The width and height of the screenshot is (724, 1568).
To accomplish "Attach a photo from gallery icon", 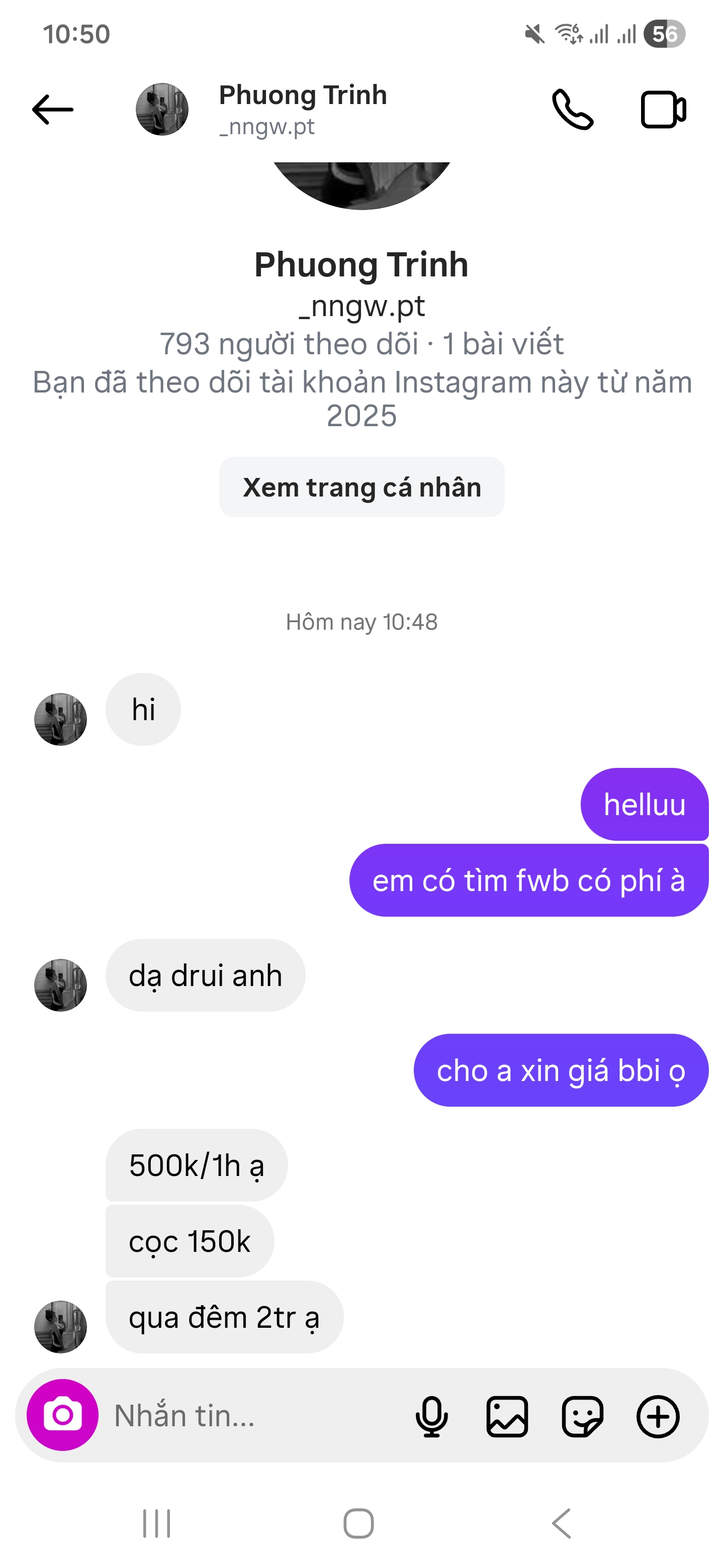I will pyautogui.click(x=507, y=1416).
